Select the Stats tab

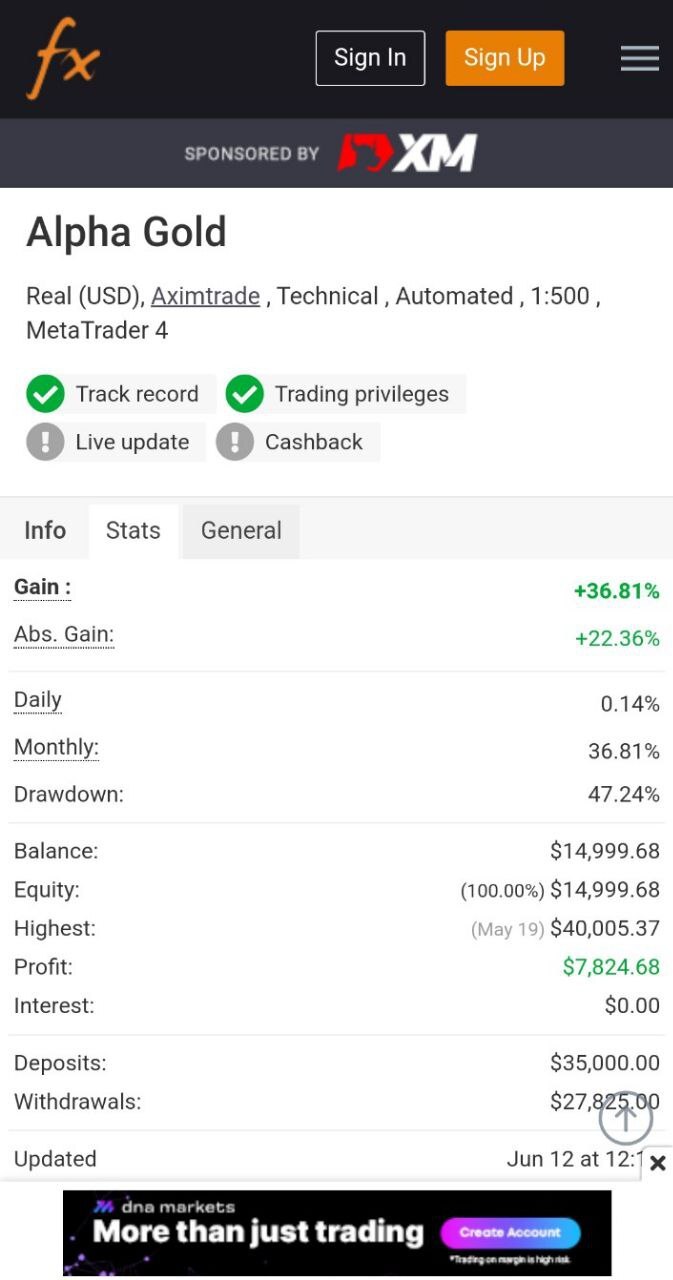click(133, 530)
